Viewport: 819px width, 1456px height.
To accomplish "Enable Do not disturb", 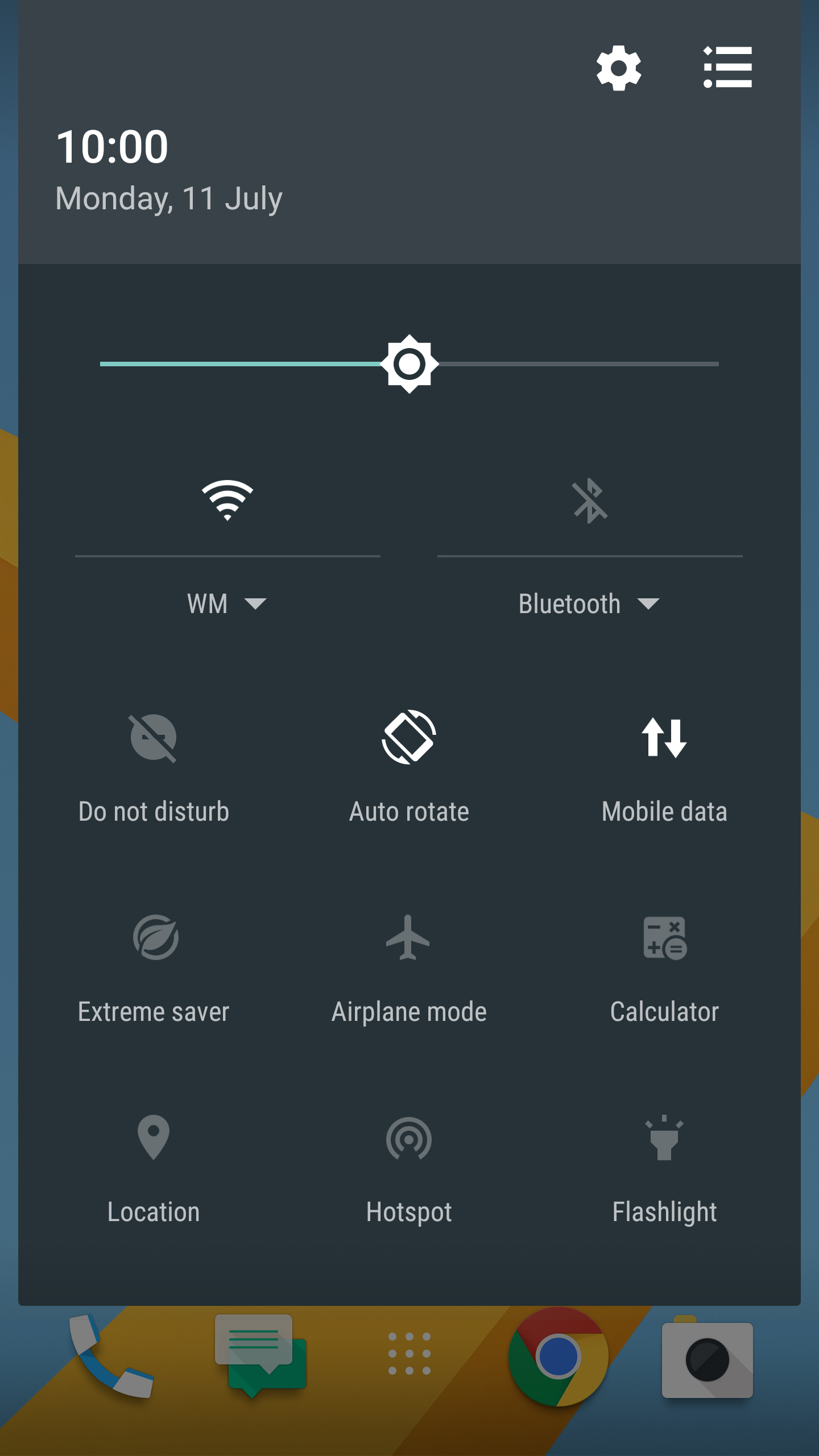I will (154, 738).
